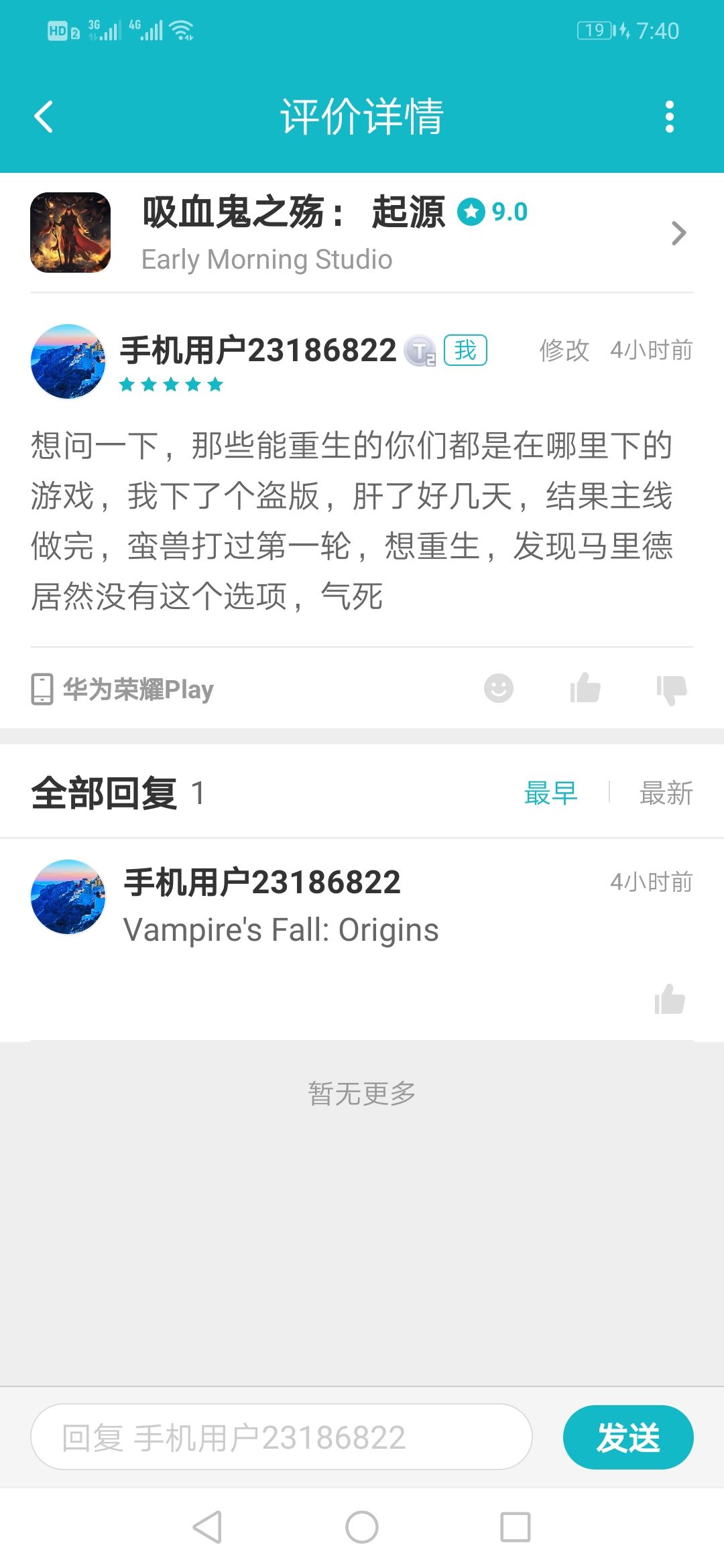Viewport: 724px width, 1568px height.
Task: Tap the 发送 send button
Action: [x=628, y=1437]
